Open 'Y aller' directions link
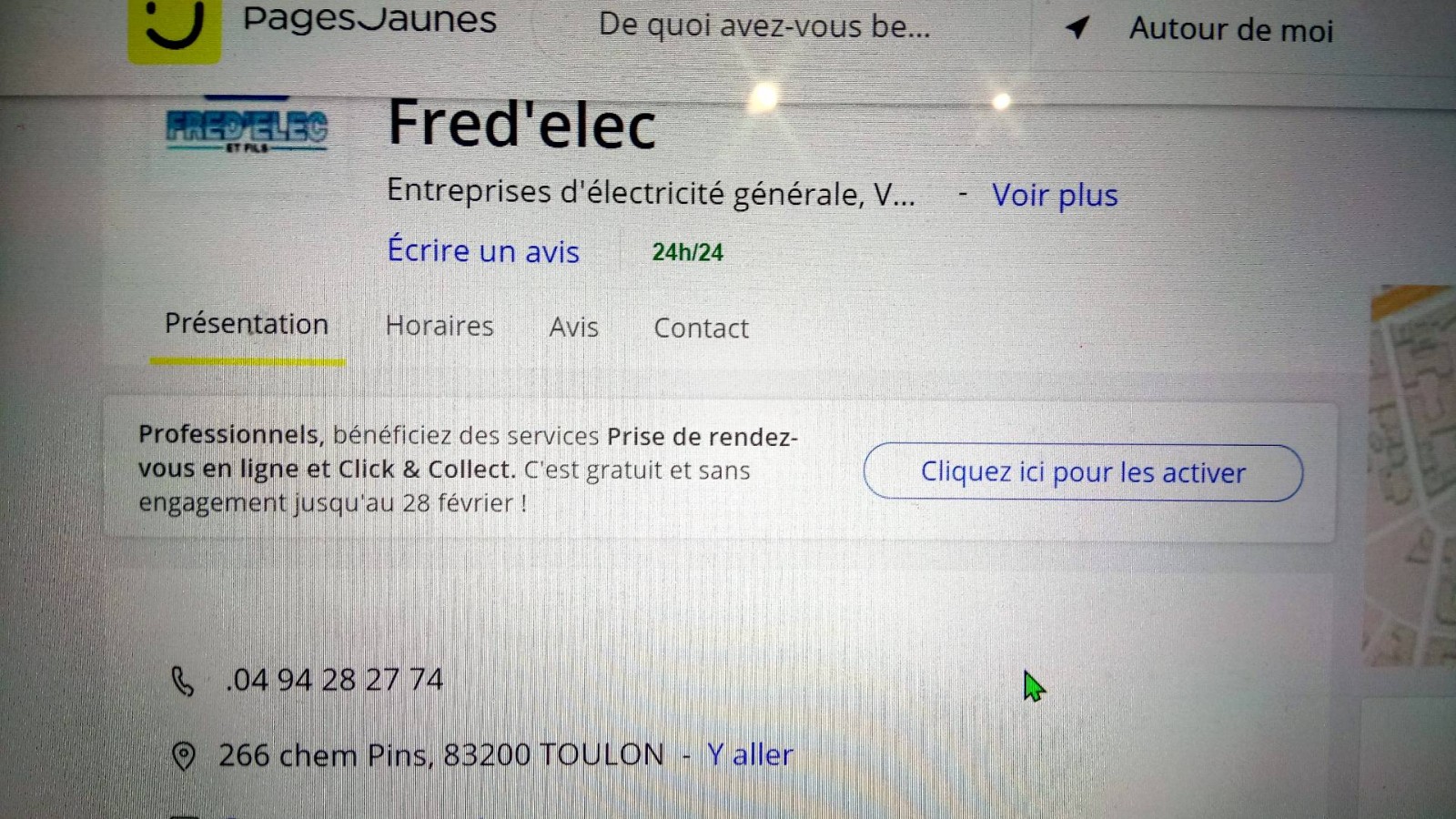Screen dimensions: 1456x819 pyautogui.click(x=750, y=755)
